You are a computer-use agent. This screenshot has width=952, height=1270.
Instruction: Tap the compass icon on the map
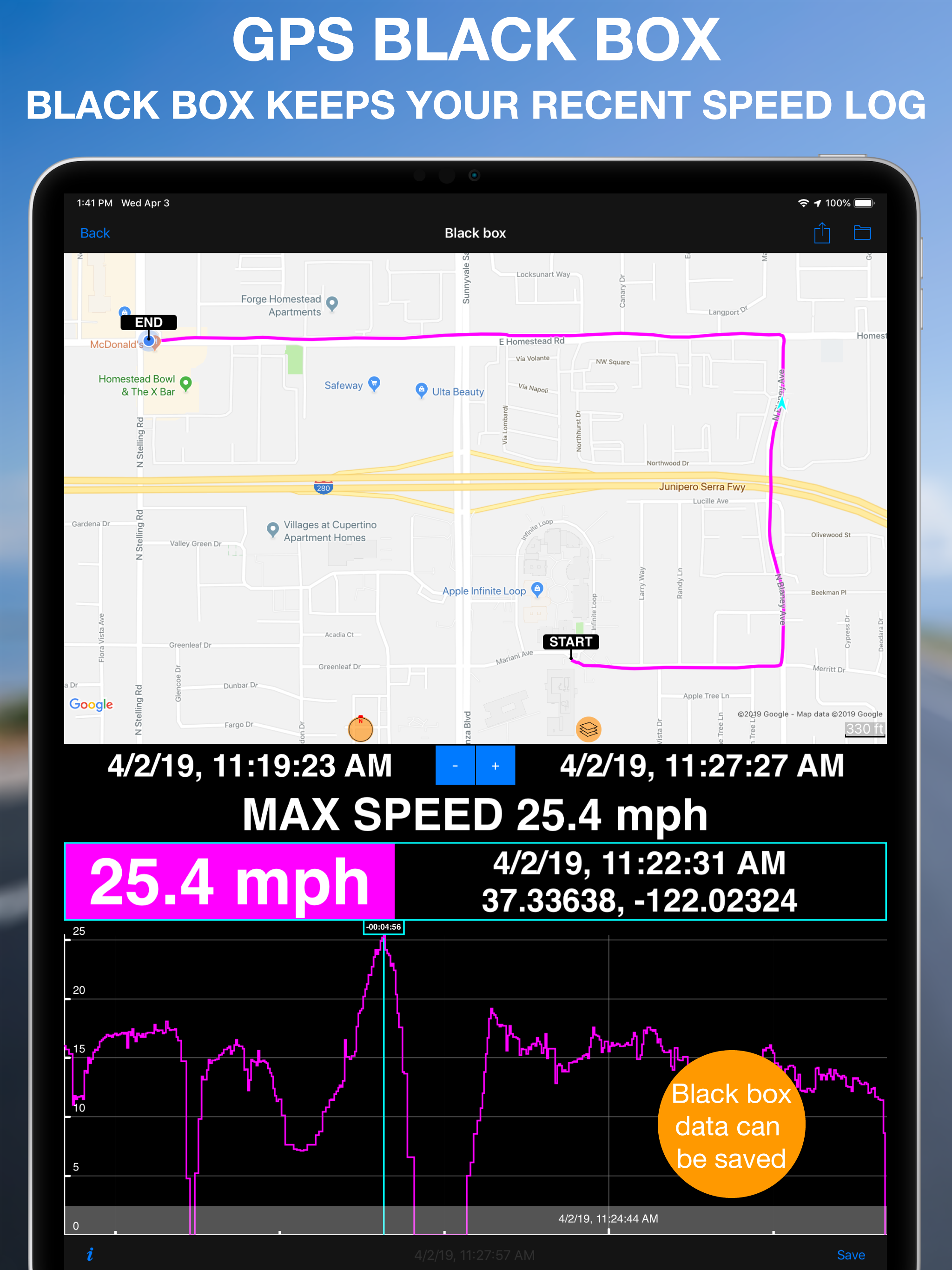[361, 729]
